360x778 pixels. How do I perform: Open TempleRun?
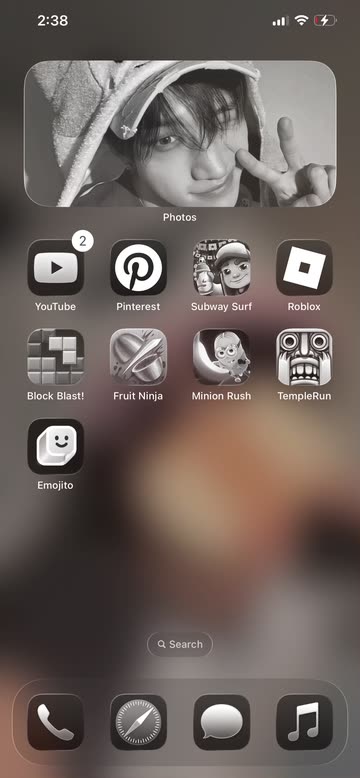[304, 357]
